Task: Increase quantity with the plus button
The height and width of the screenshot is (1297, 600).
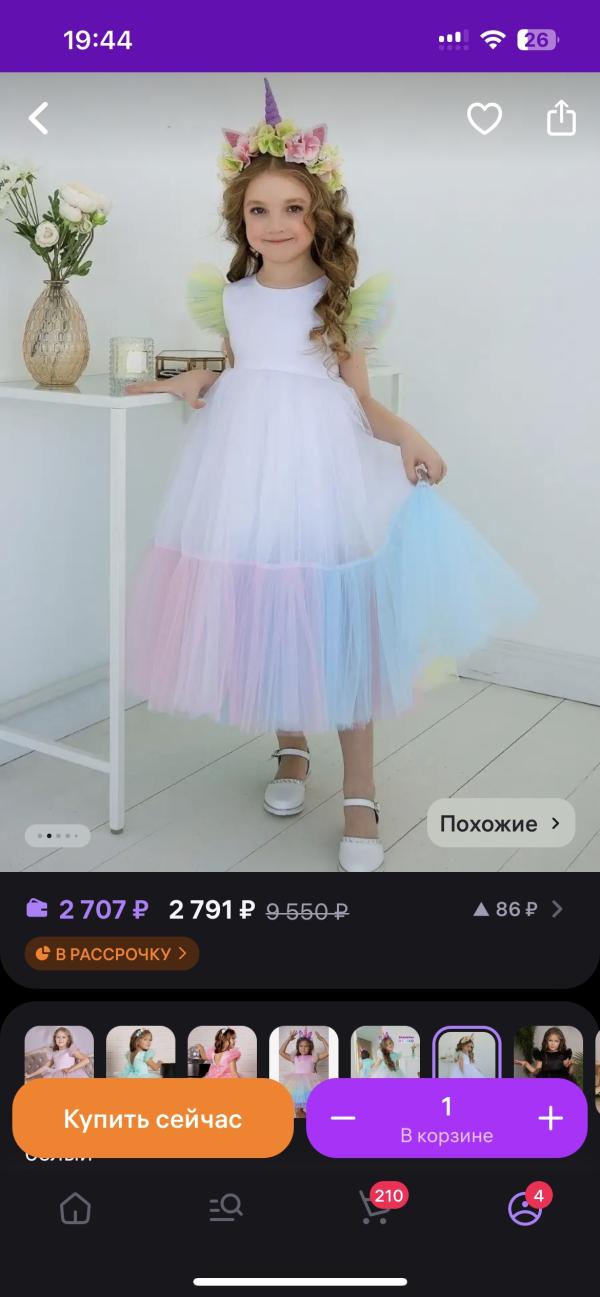Action: pos(551,1118)
